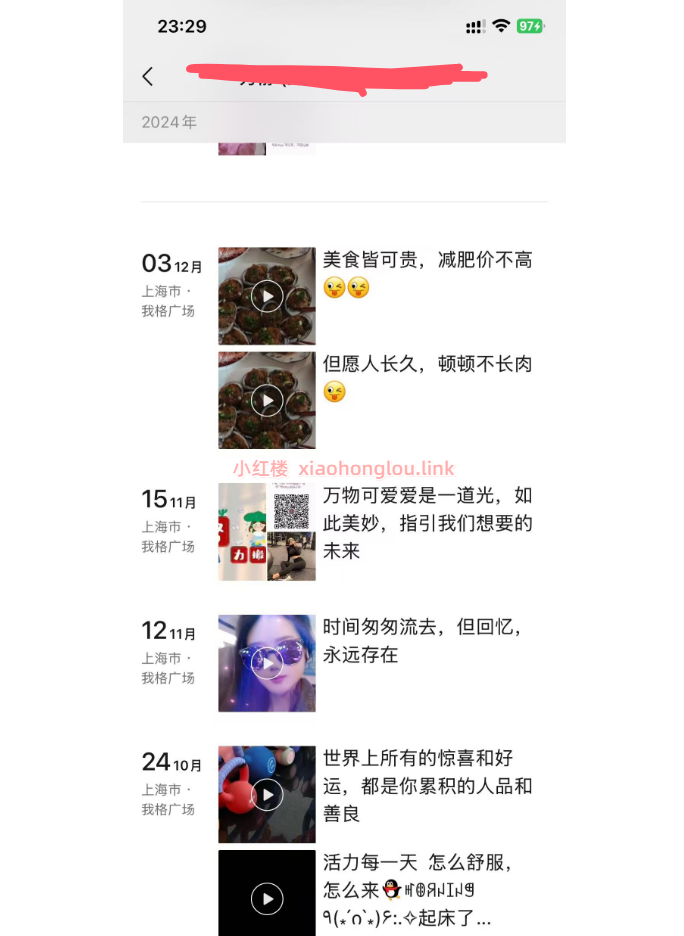This screenshot has width=684, height=936.
Task: Play the video captioned 世界上所有的惊喜和好运
Action: point(267,794)
